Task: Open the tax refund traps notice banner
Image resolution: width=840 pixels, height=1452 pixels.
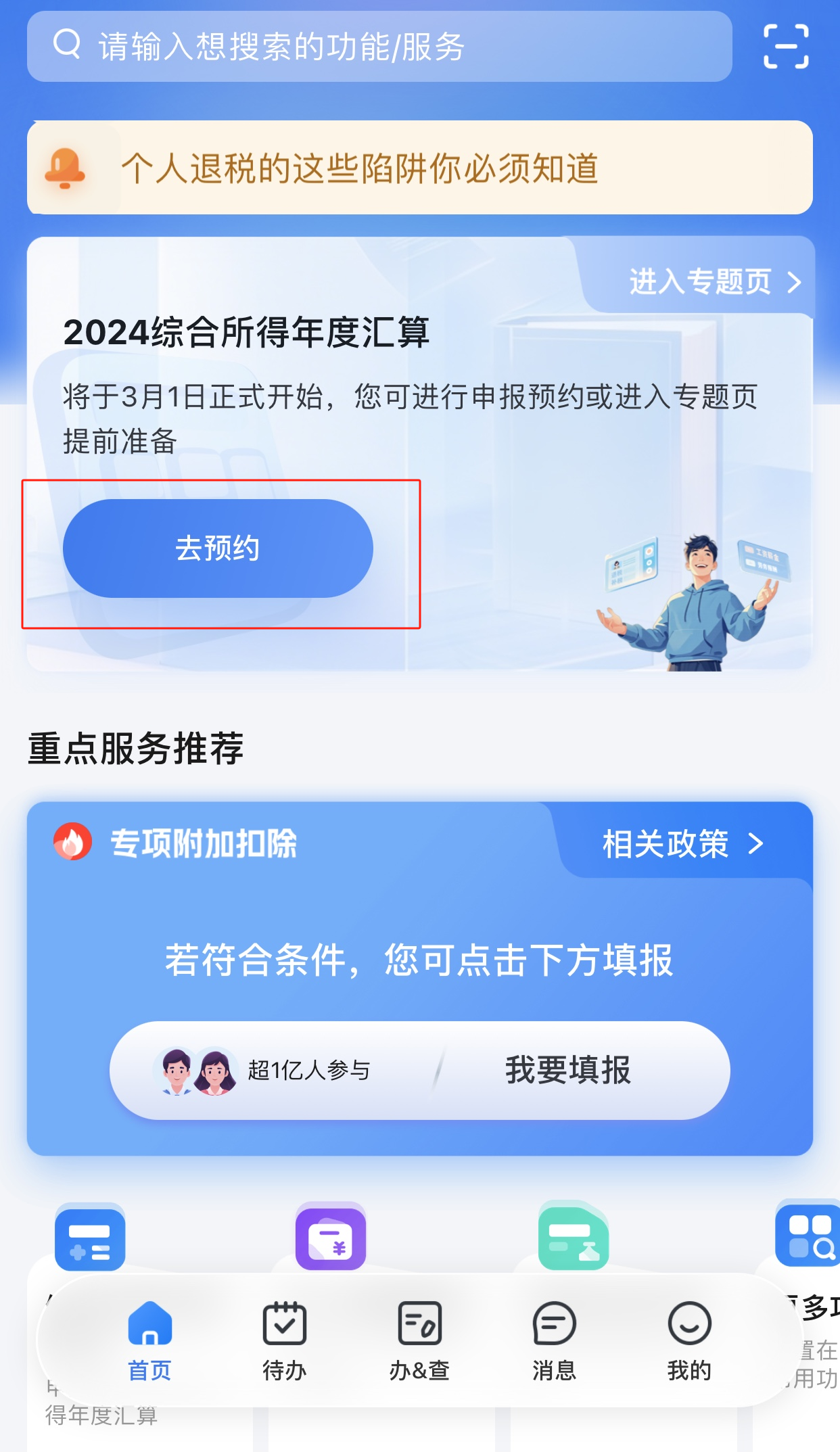Action: pos(419,168)
